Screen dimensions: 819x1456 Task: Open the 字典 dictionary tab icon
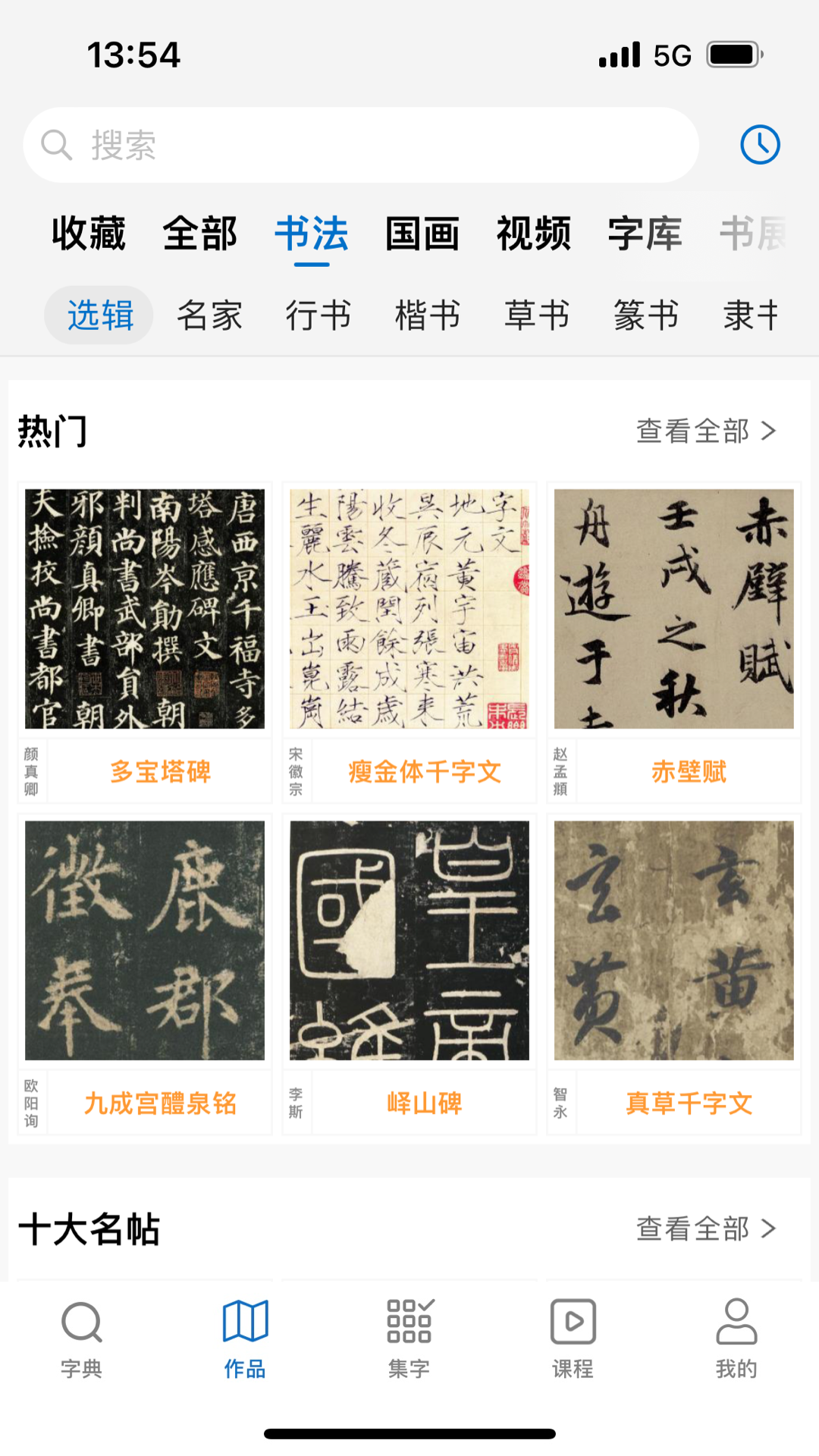(81, 1335)
